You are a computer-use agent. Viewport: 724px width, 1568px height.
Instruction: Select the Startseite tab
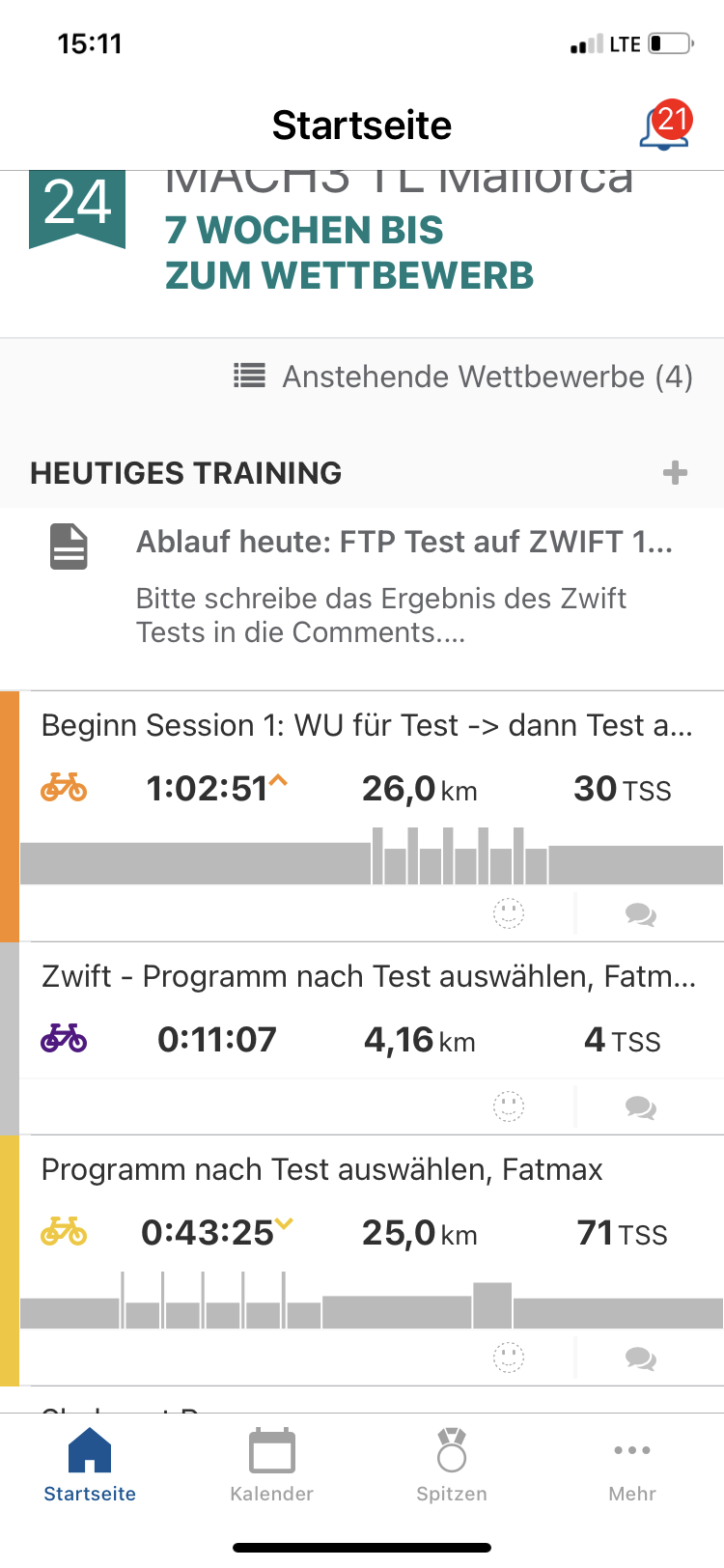[90, 1466]
